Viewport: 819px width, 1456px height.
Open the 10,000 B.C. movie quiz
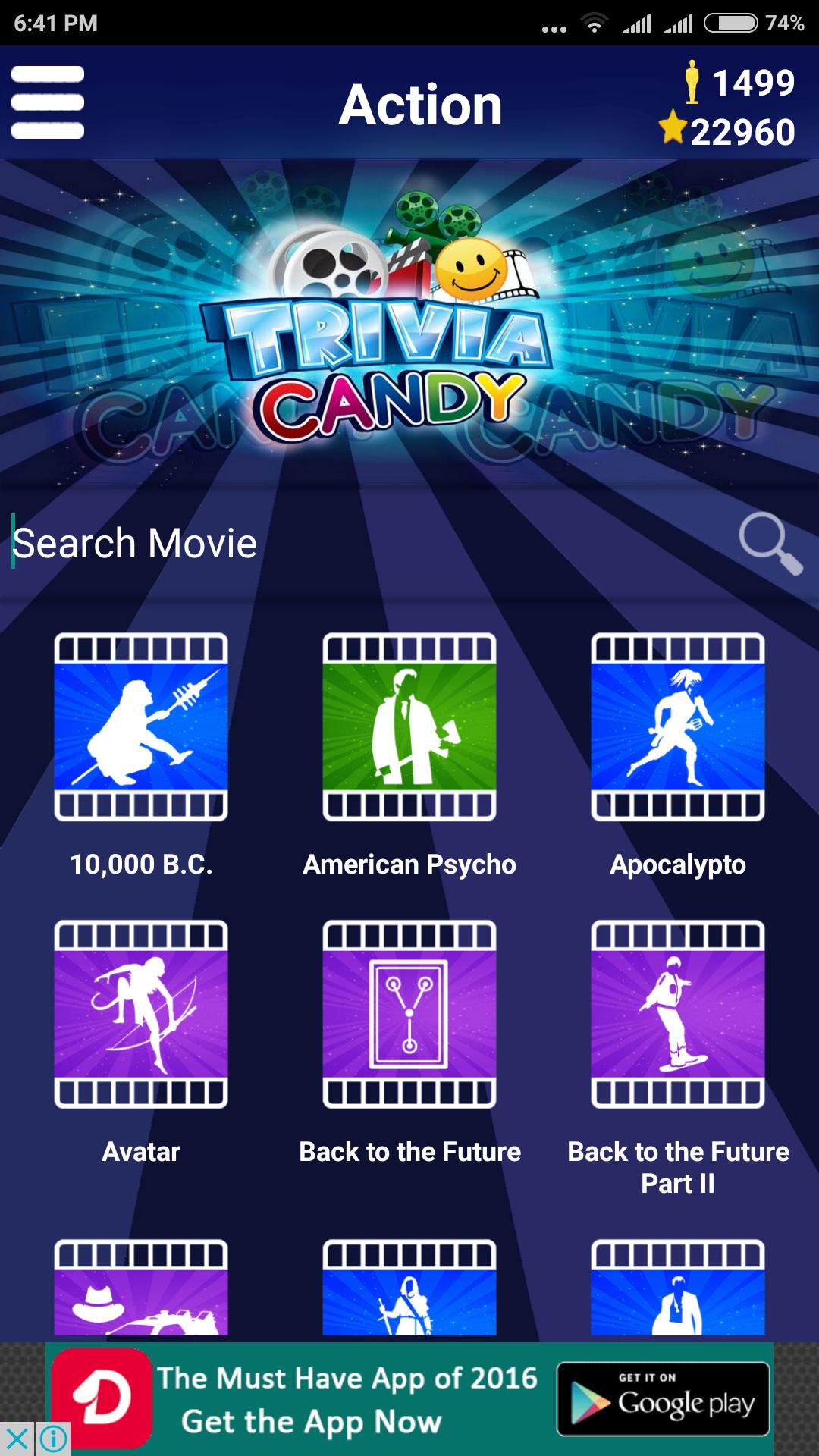(141, 726)
